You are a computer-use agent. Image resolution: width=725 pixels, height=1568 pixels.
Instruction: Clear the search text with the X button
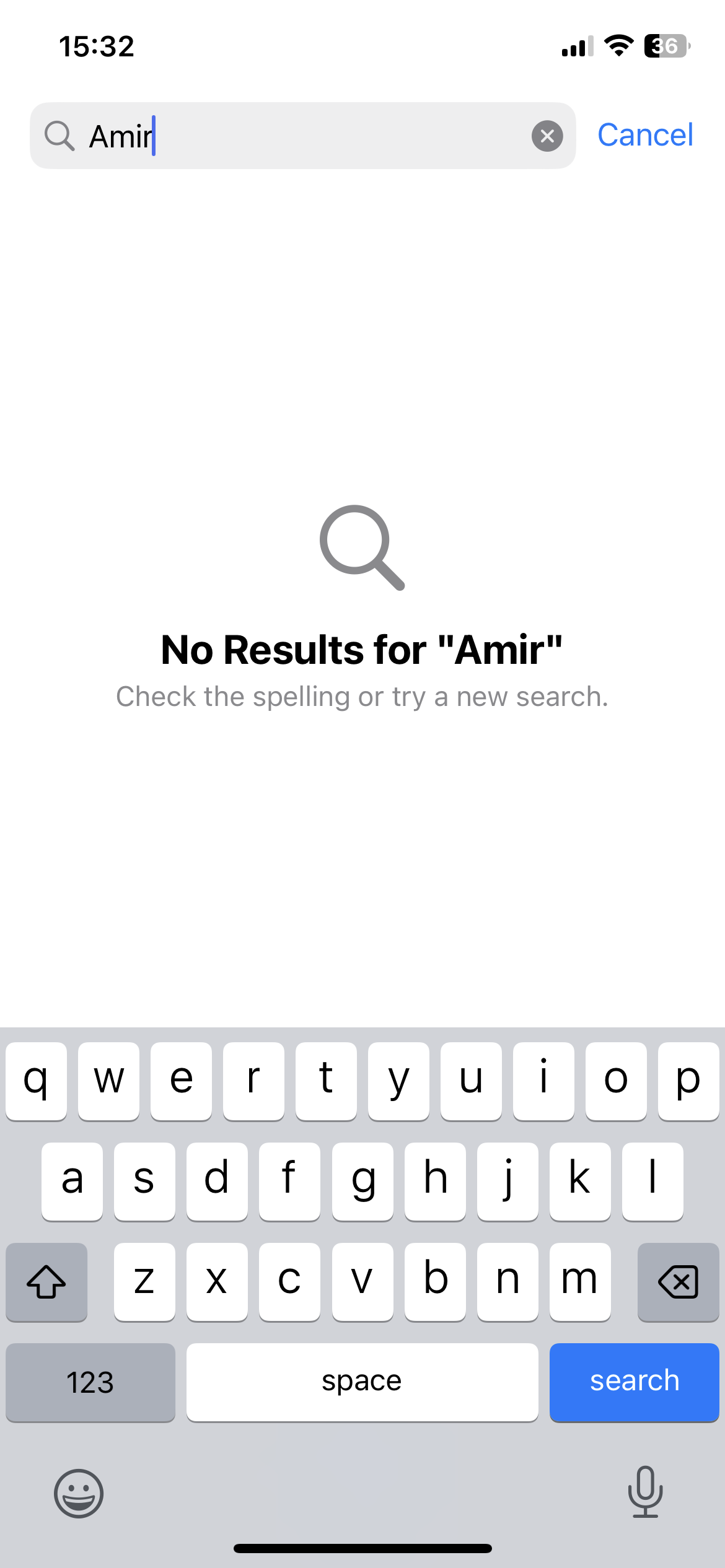[547, 136]
